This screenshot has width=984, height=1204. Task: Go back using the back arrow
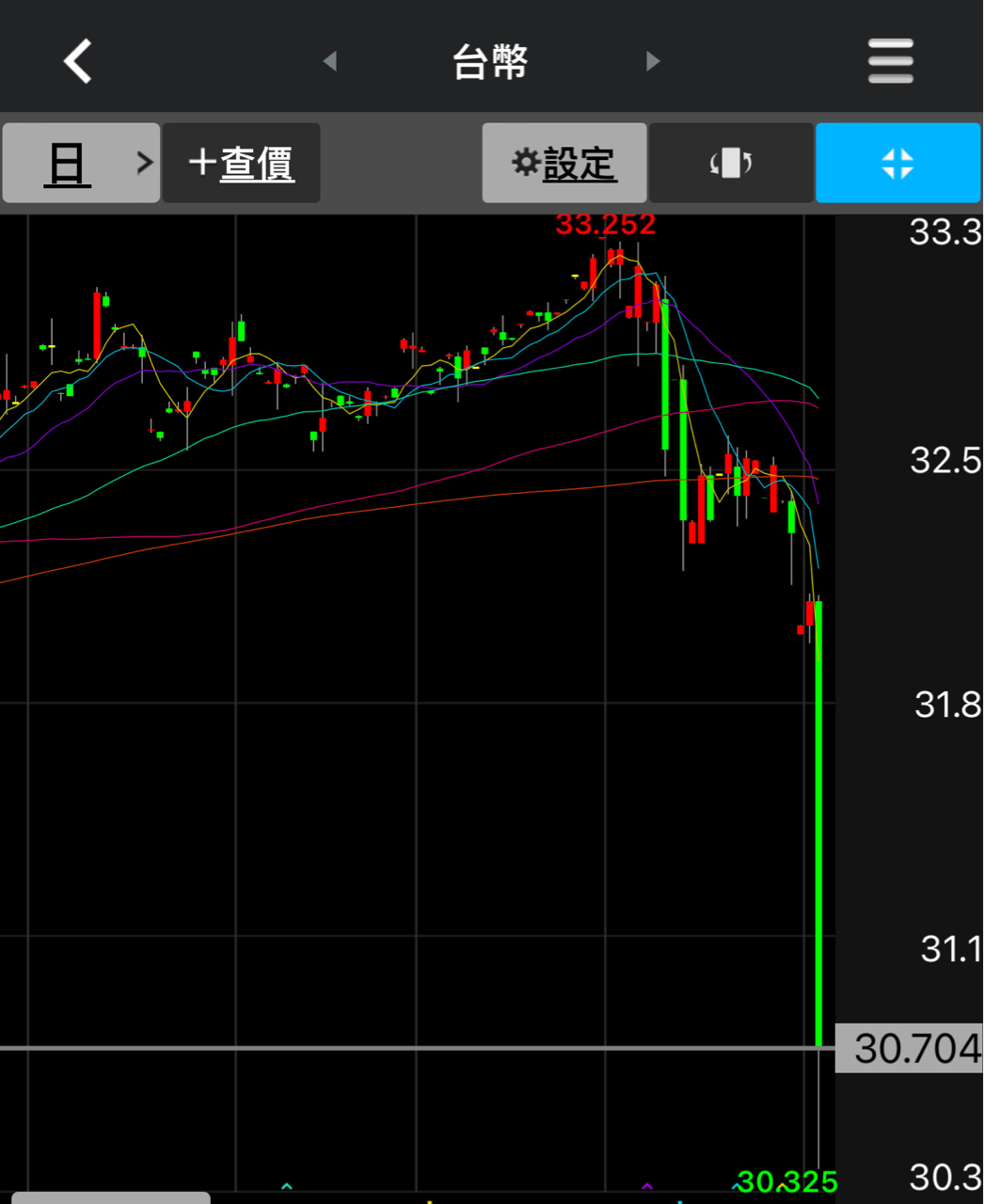(x=78, y=61)
